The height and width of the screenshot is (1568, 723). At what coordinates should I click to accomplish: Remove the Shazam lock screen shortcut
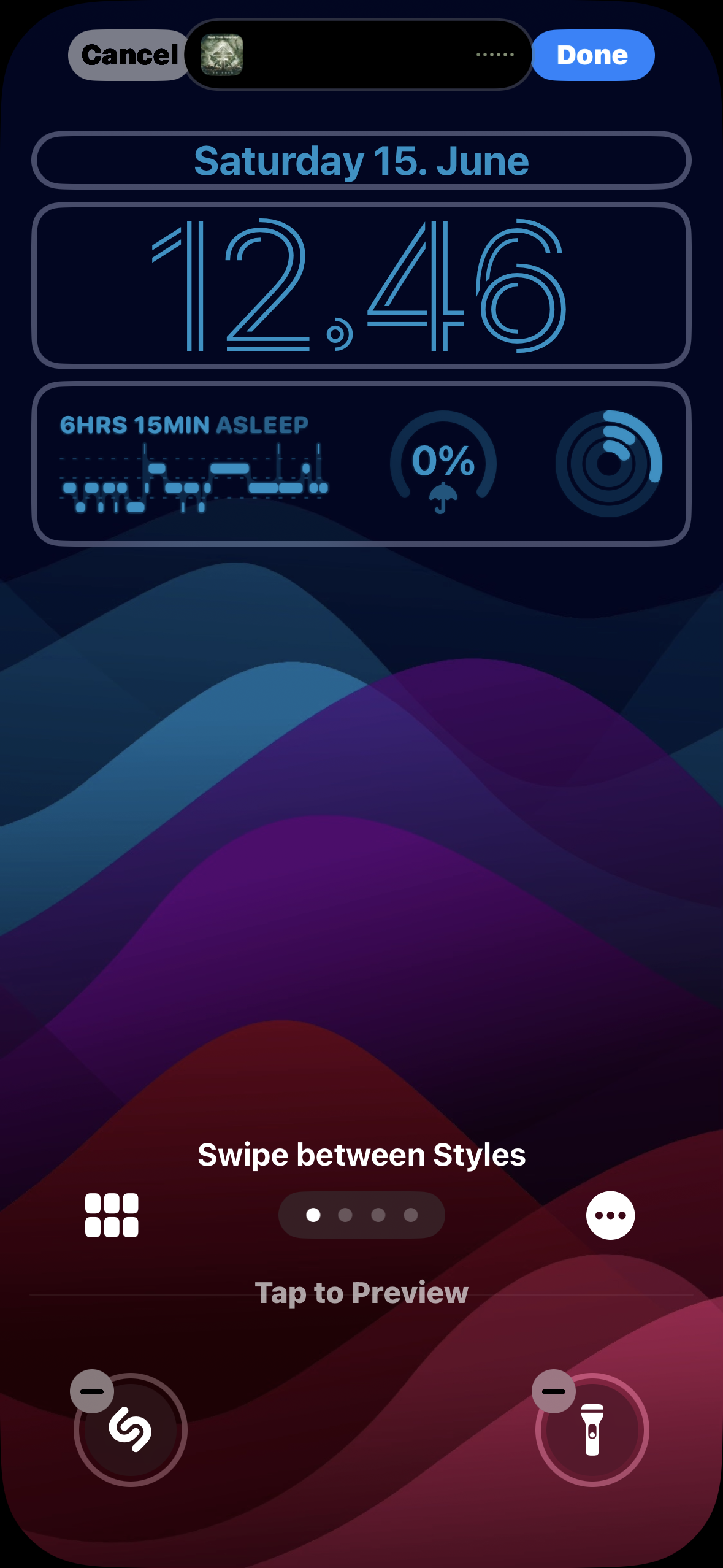[92, 1391]
